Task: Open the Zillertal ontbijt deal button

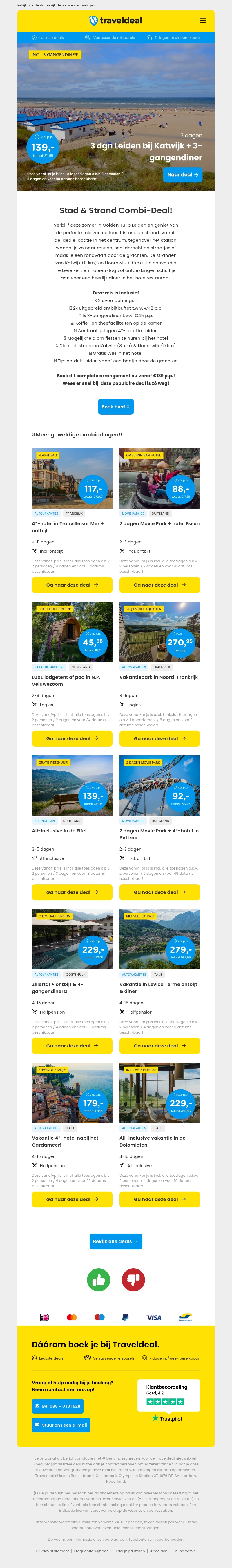Action: tap(72, 1046)
